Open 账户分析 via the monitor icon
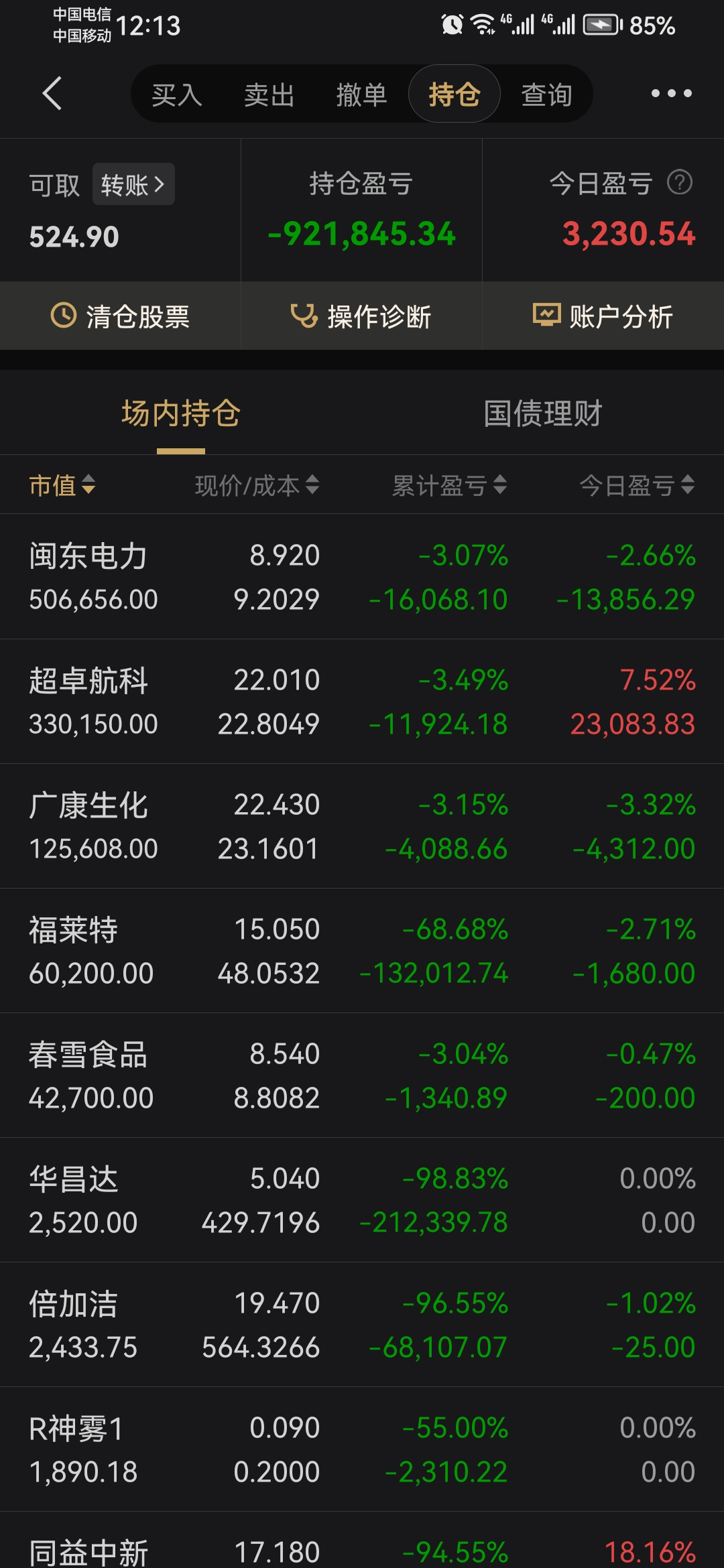 [546, 316]
